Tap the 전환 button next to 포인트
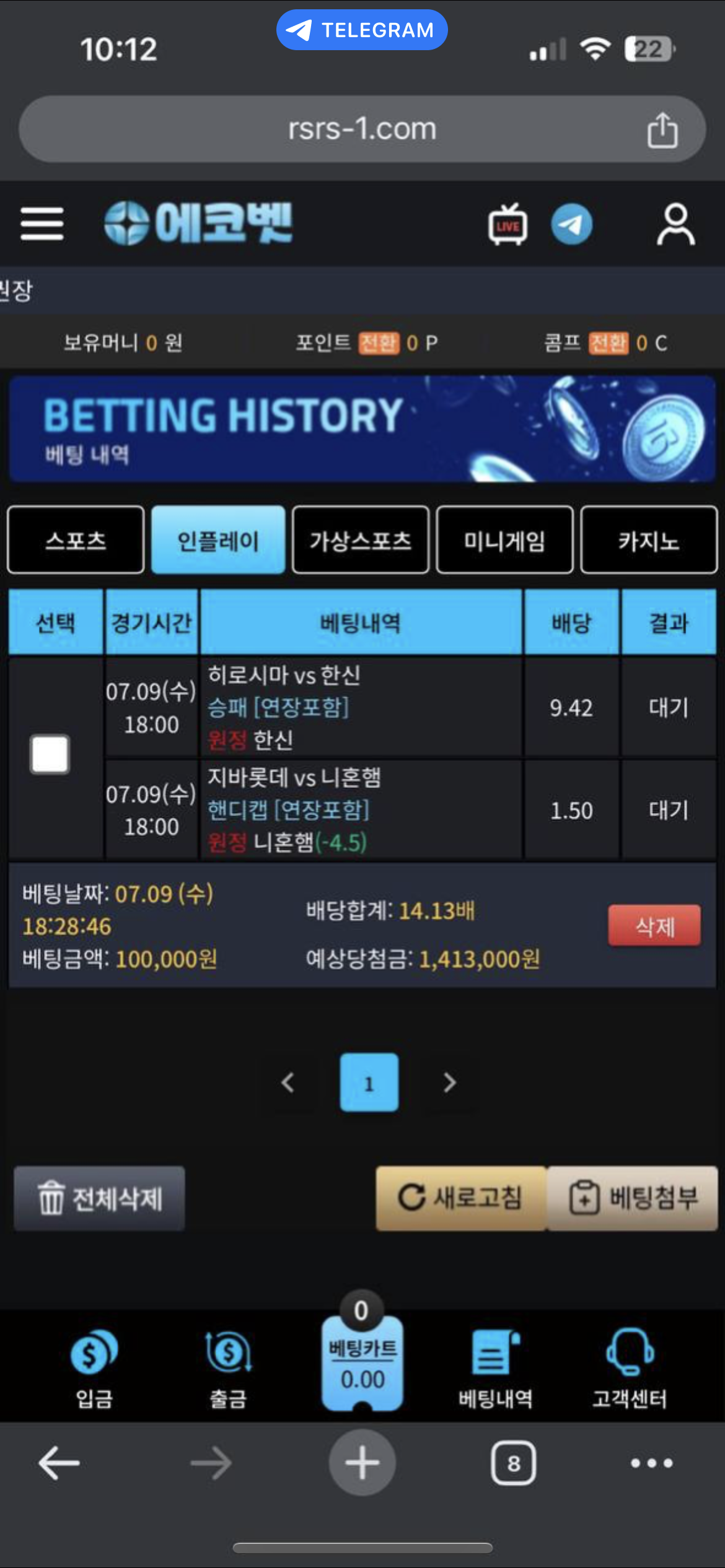The height and width of the screenshot is (1568, 725). coord(378,342)
